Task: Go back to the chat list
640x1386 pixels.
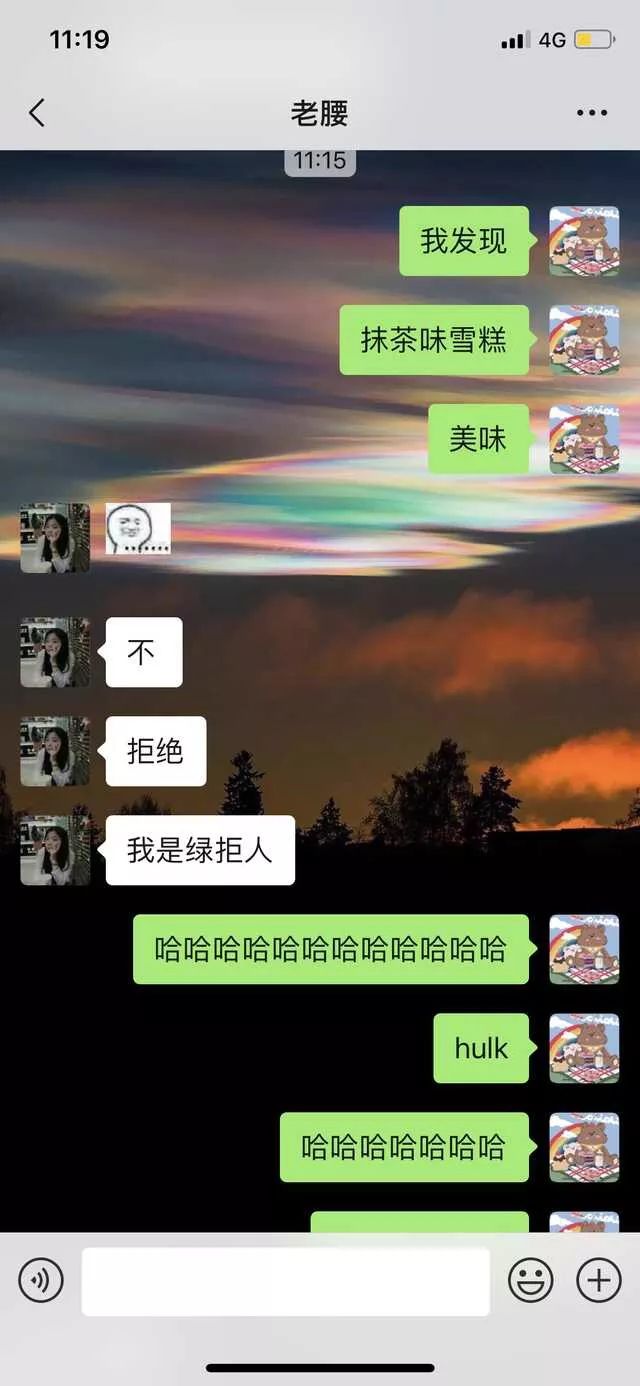Action: (x=37, y=113)
